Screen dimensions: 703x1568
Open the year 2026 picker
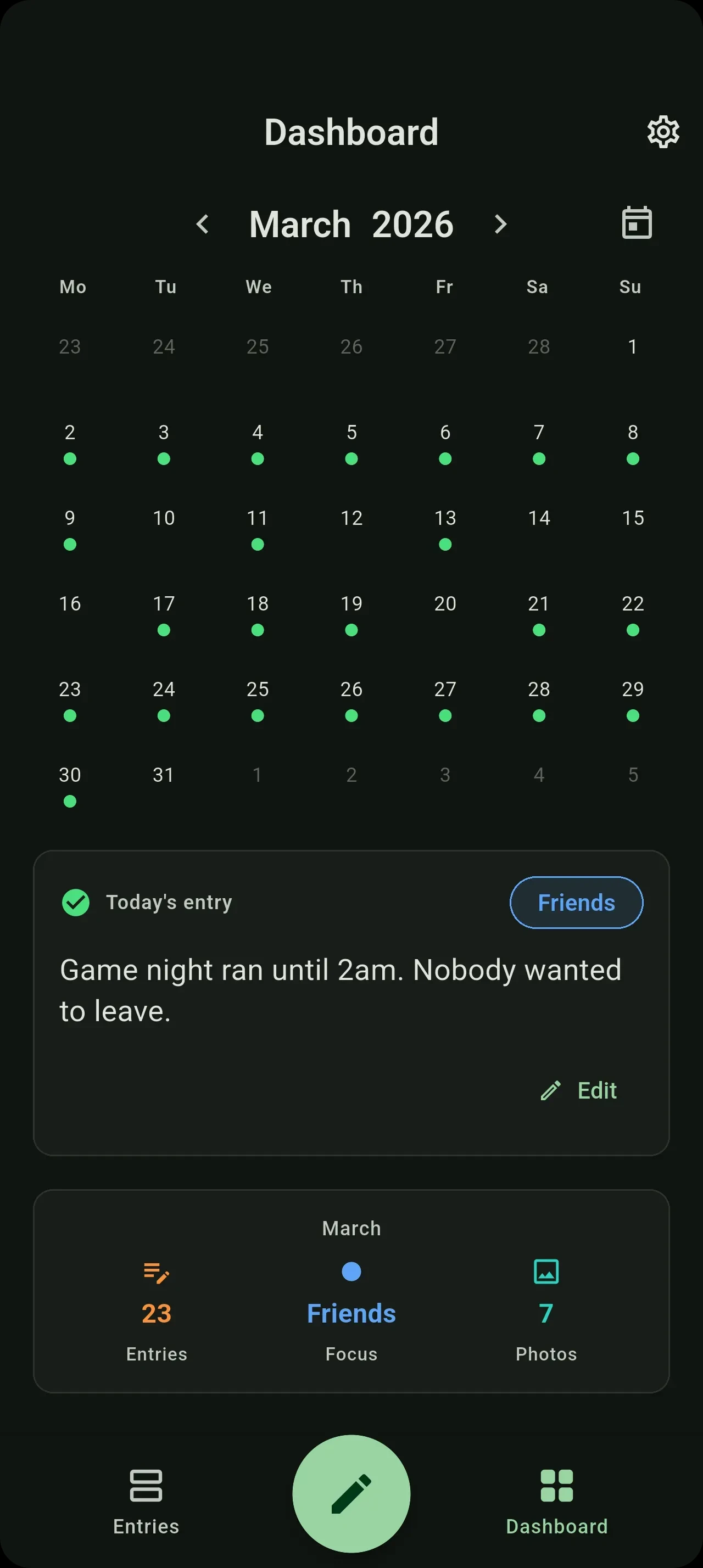412,224
